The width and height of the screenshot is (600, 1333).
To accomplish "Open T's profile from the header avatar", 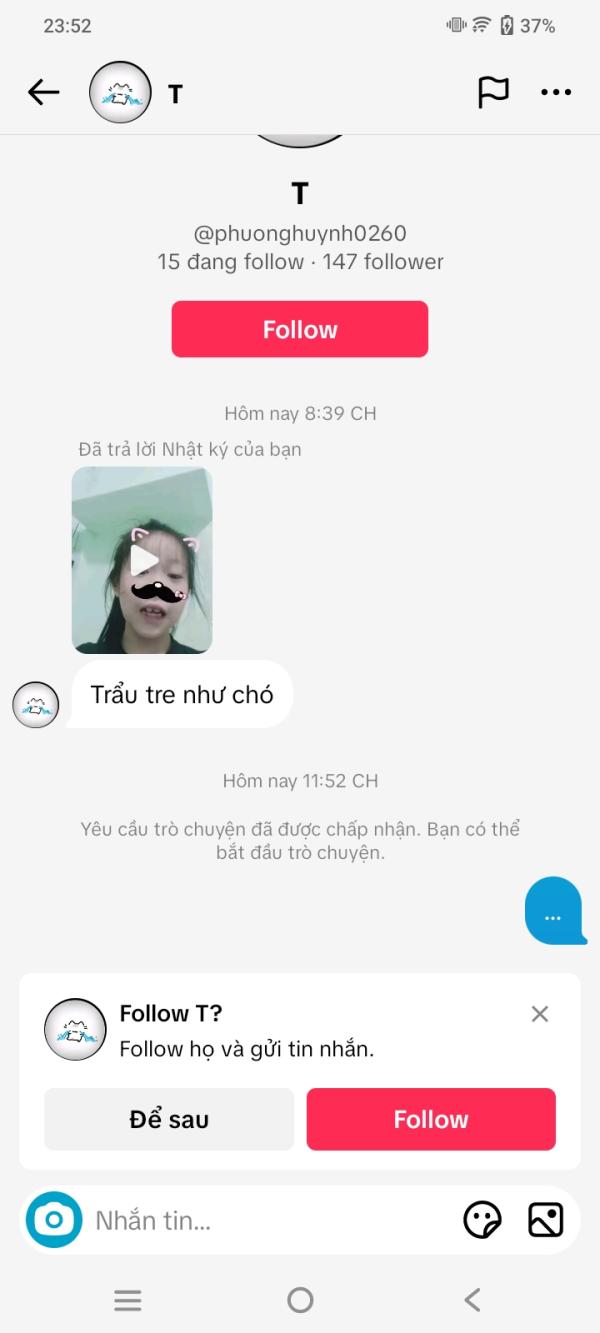I will click(120, 93).
